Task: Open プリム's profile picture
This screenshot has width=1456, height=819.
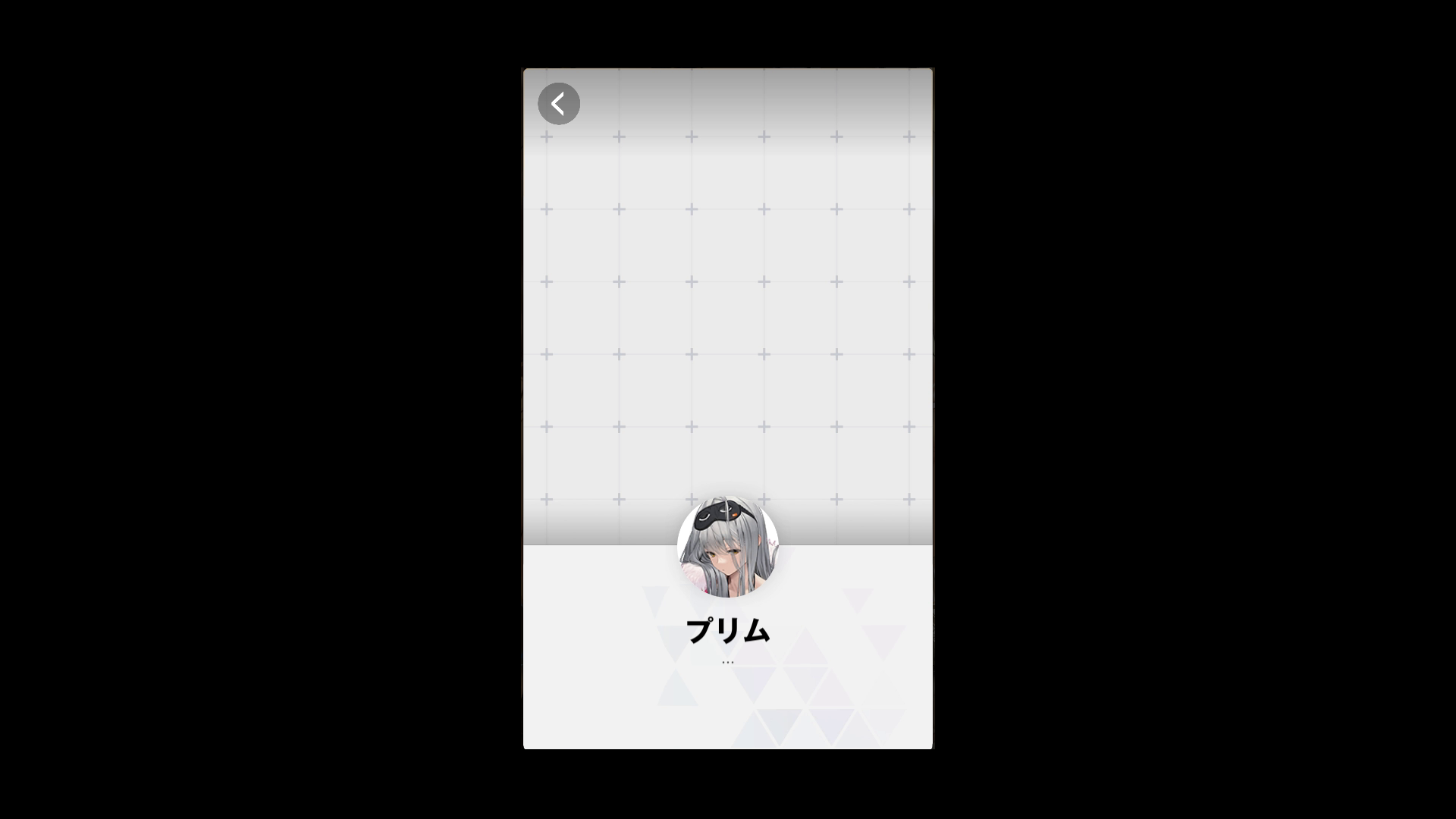Action: click(x=727, y=547)
